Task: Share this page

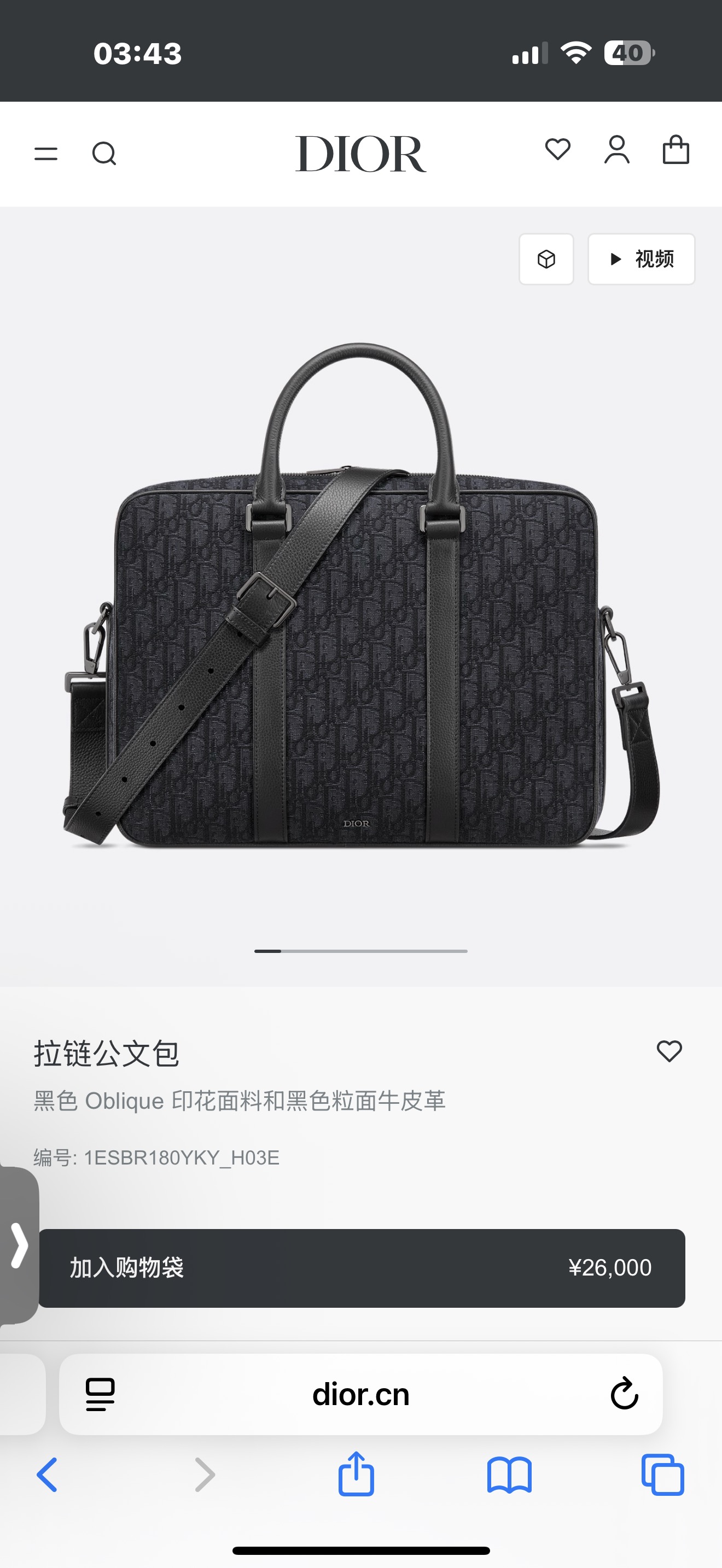Action: (356, 1475)
